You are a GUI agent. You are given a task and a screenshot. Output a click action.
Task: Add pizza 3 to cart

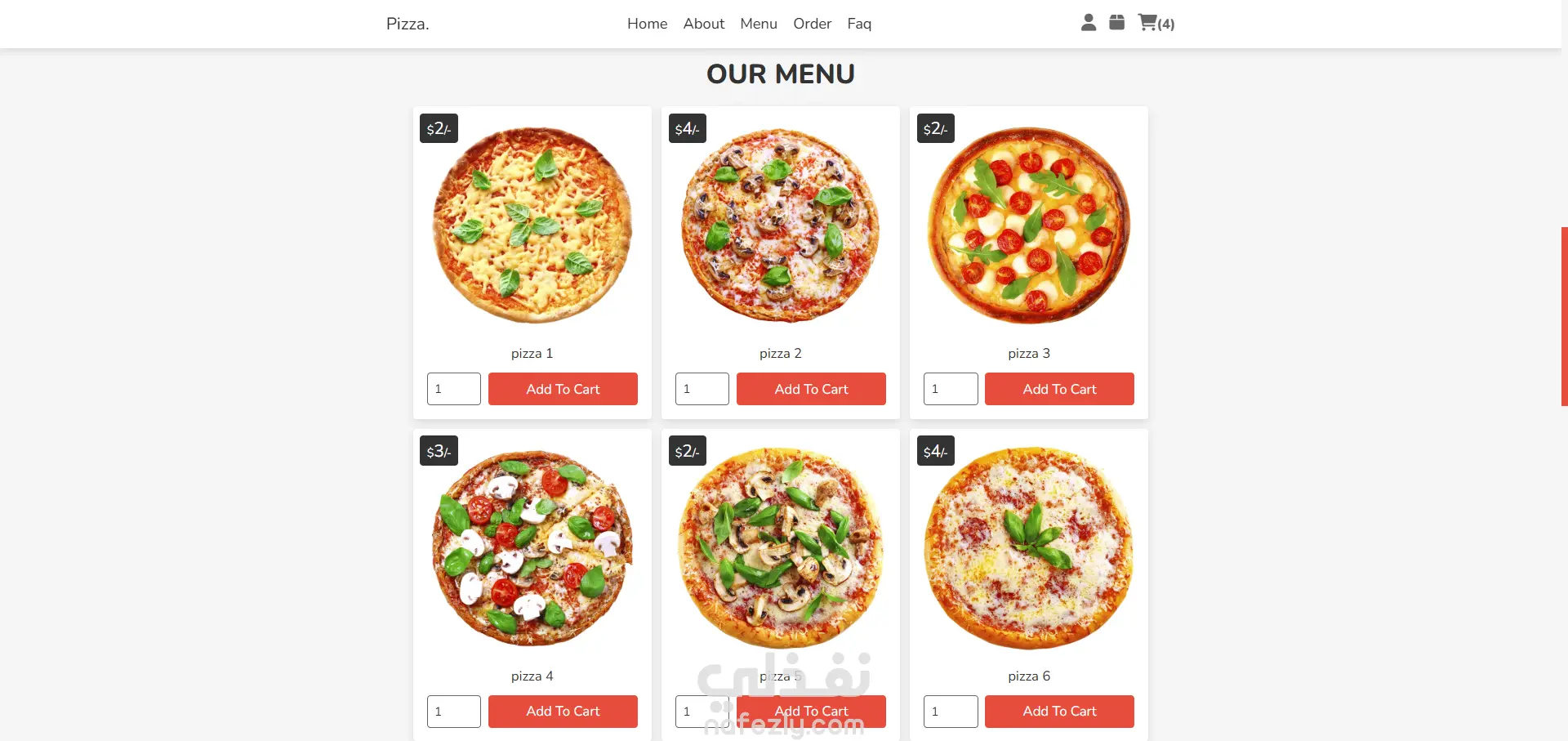click(x=1059, y=389)
